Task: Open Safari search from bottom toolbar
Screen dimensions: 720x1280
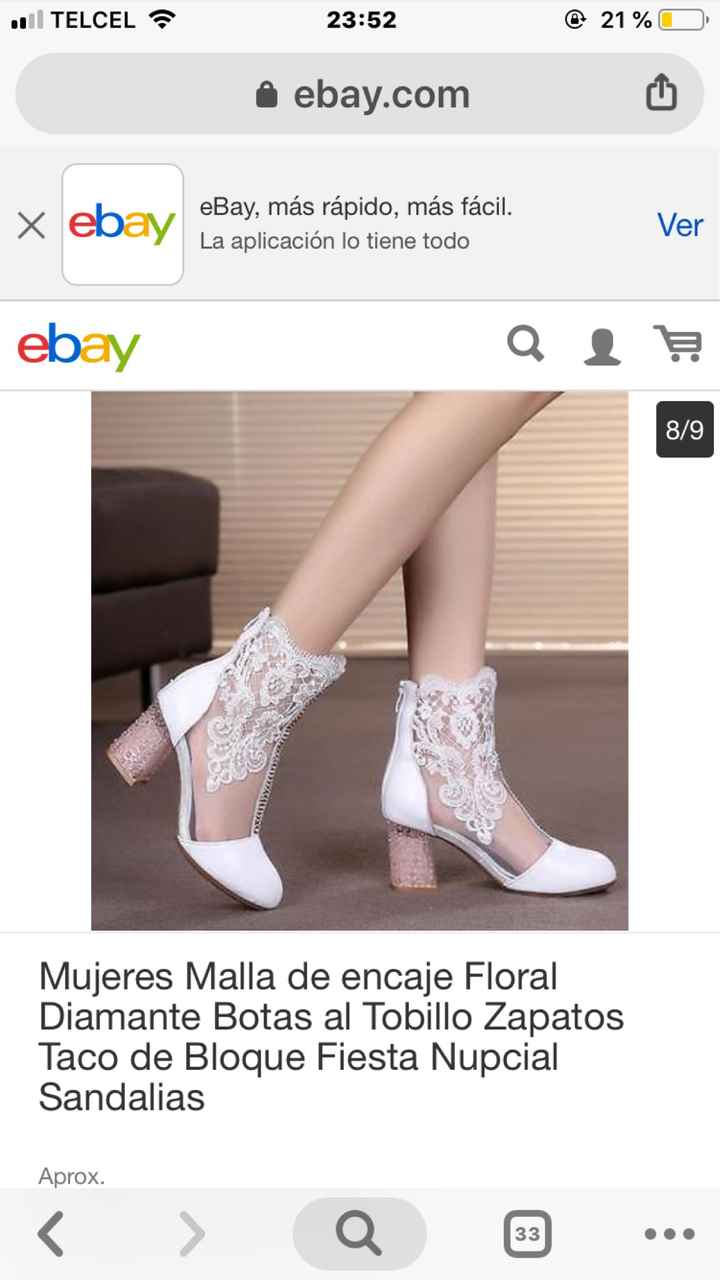Action: tap(359, 1233)
